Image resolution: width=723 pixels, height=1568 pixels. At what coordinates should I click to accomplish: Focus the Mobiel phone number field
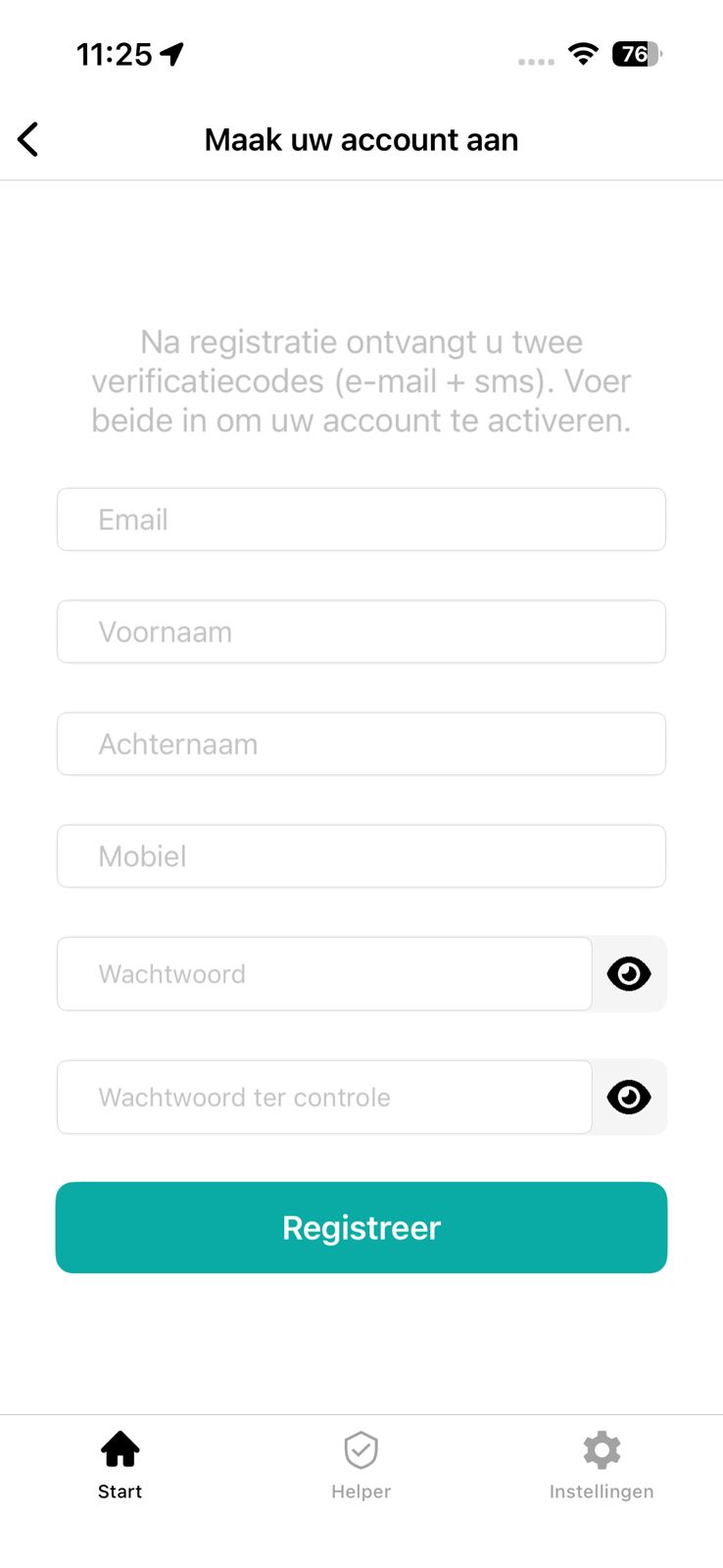pos(361,856)
